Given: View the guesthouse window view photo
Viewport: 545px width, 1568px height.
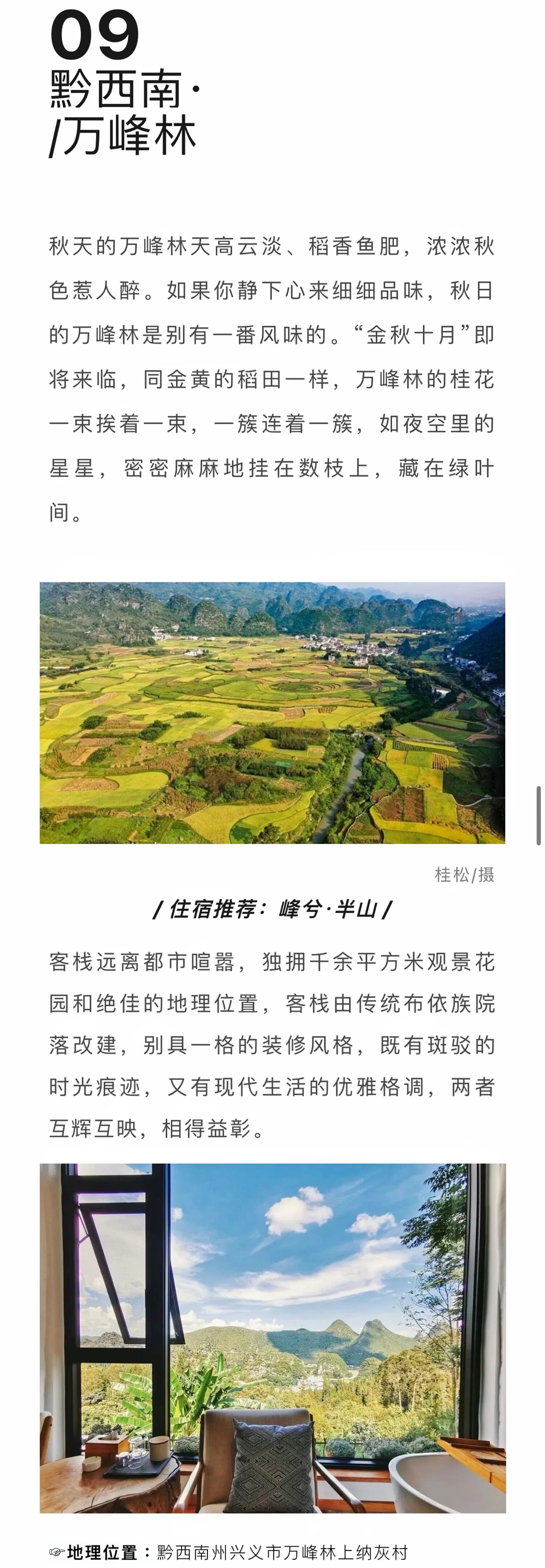Looking at the screenshot, I should (272, 1337).
